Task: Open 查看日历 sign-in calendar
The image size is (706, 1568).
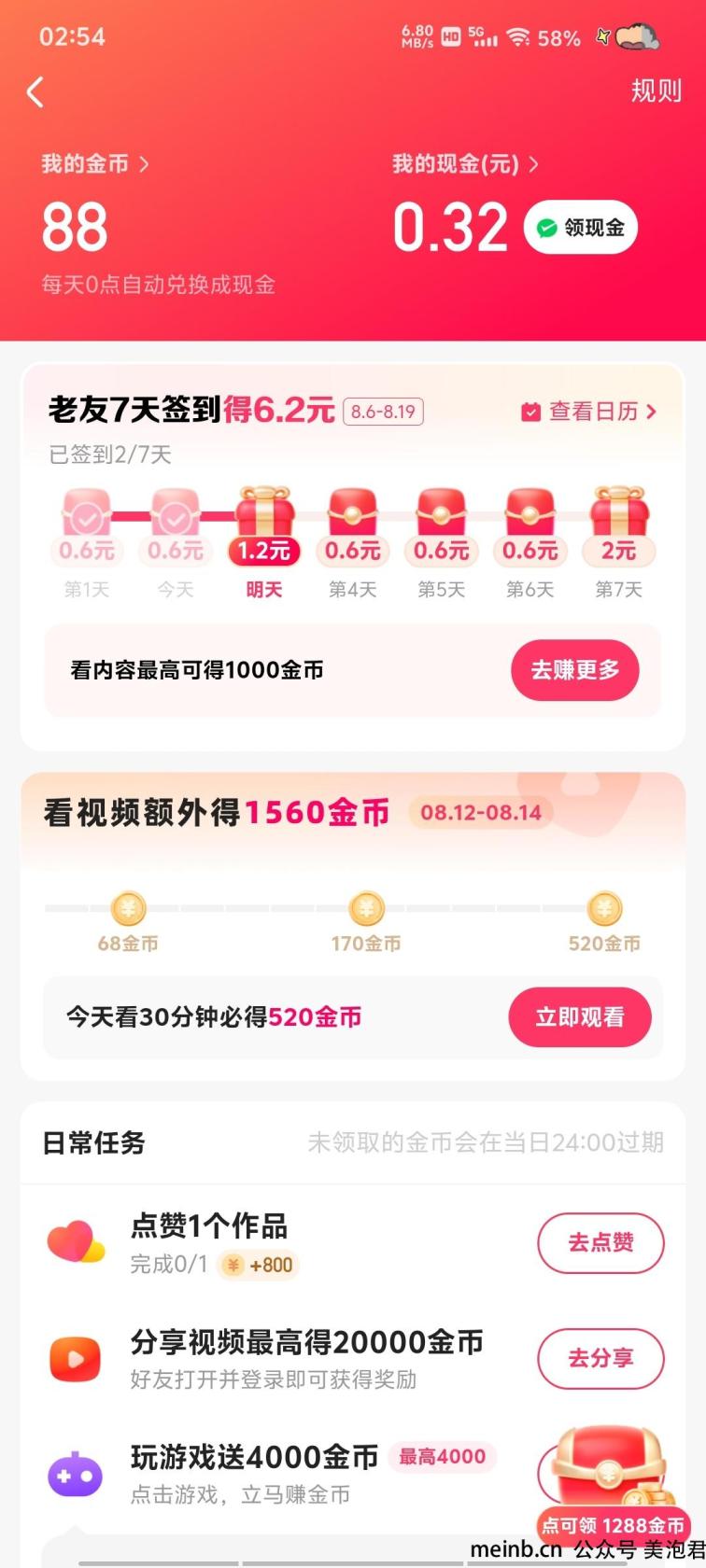Action: (x=589, y=412)
